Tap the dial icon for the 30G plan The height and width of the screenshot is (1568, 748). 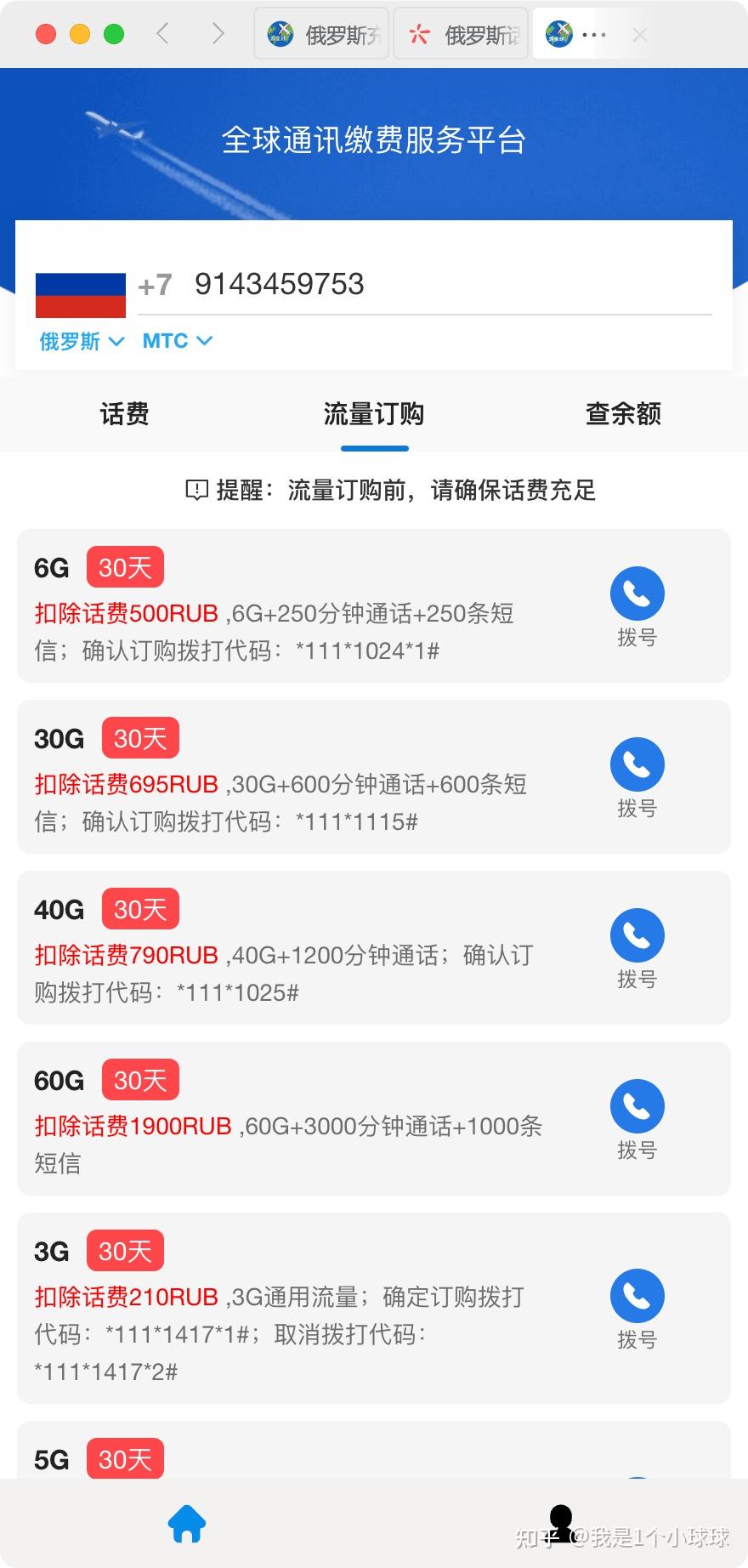point(637,764)
